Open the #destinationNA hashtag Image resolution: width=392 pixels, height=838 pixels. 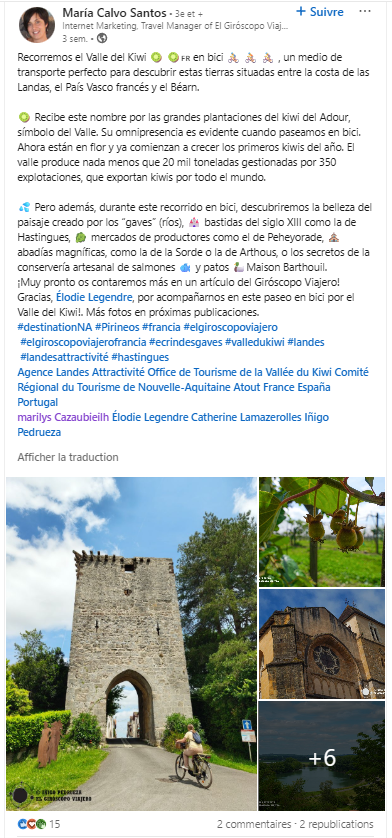pos(54,327)
